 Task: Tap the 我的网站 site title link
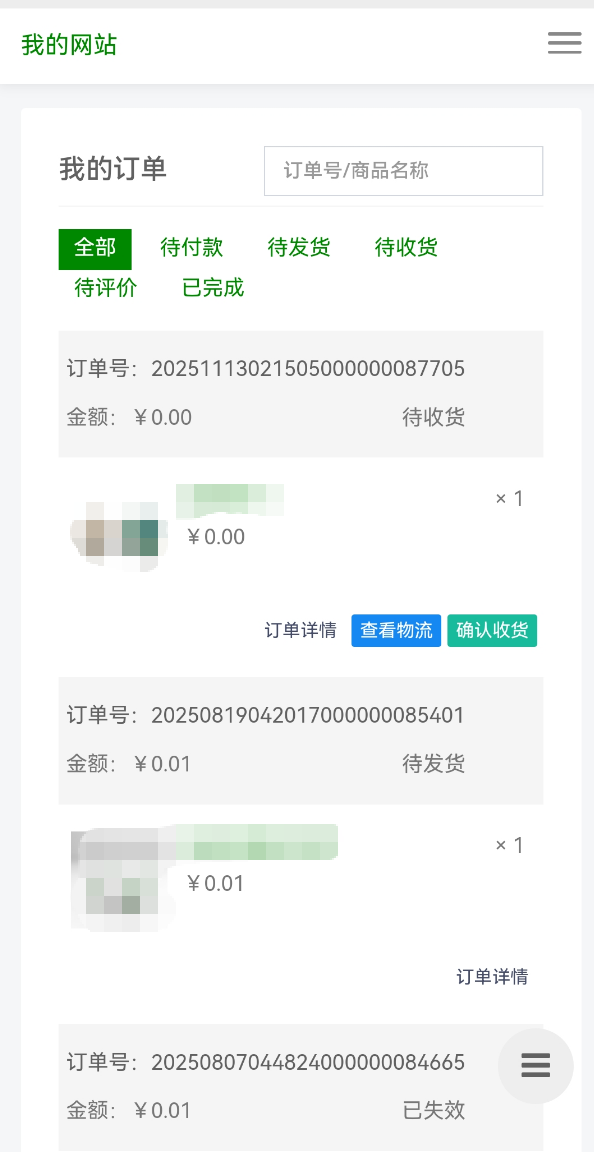click(x=69, y=45)
